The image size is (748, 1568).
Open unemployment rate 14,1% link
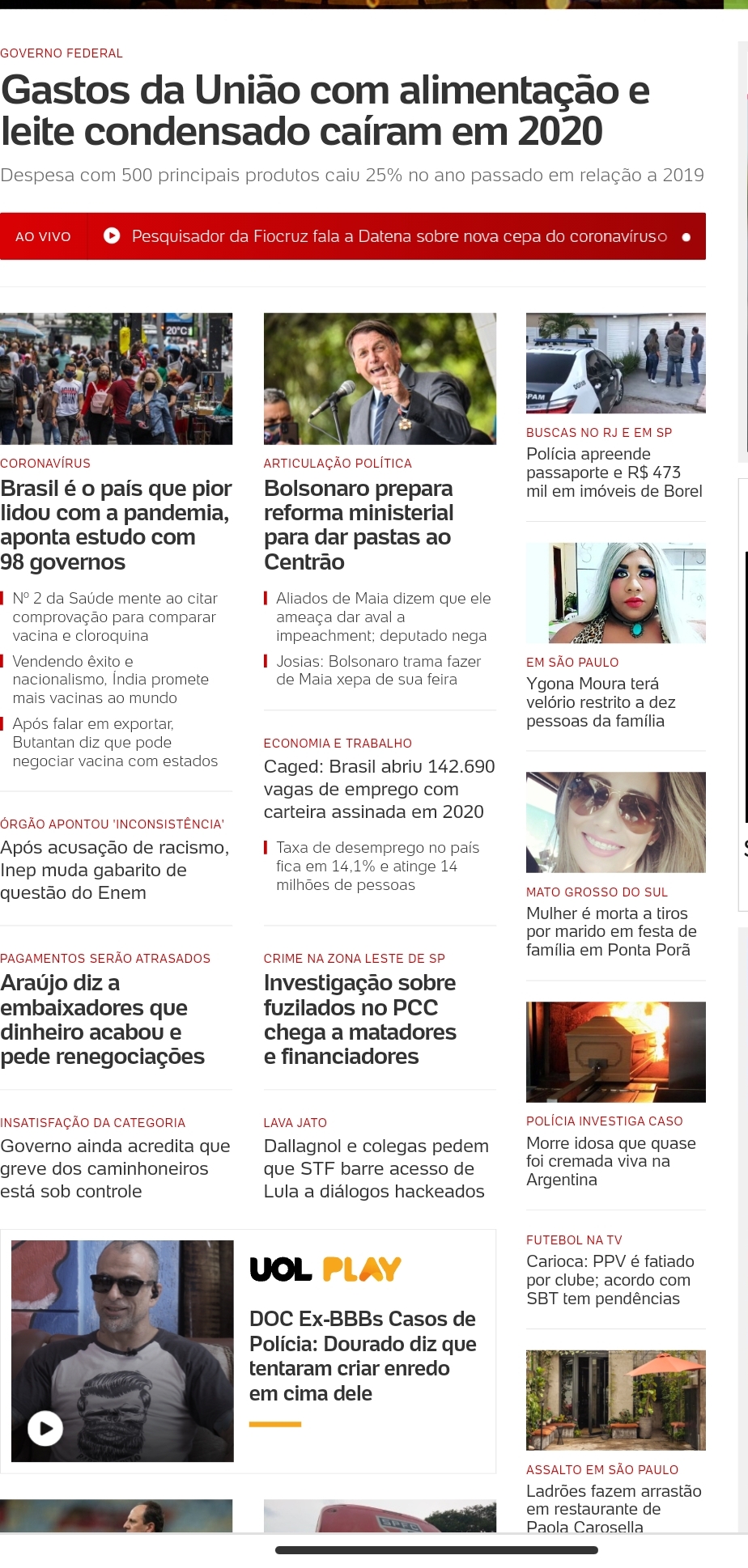[376, 866]
